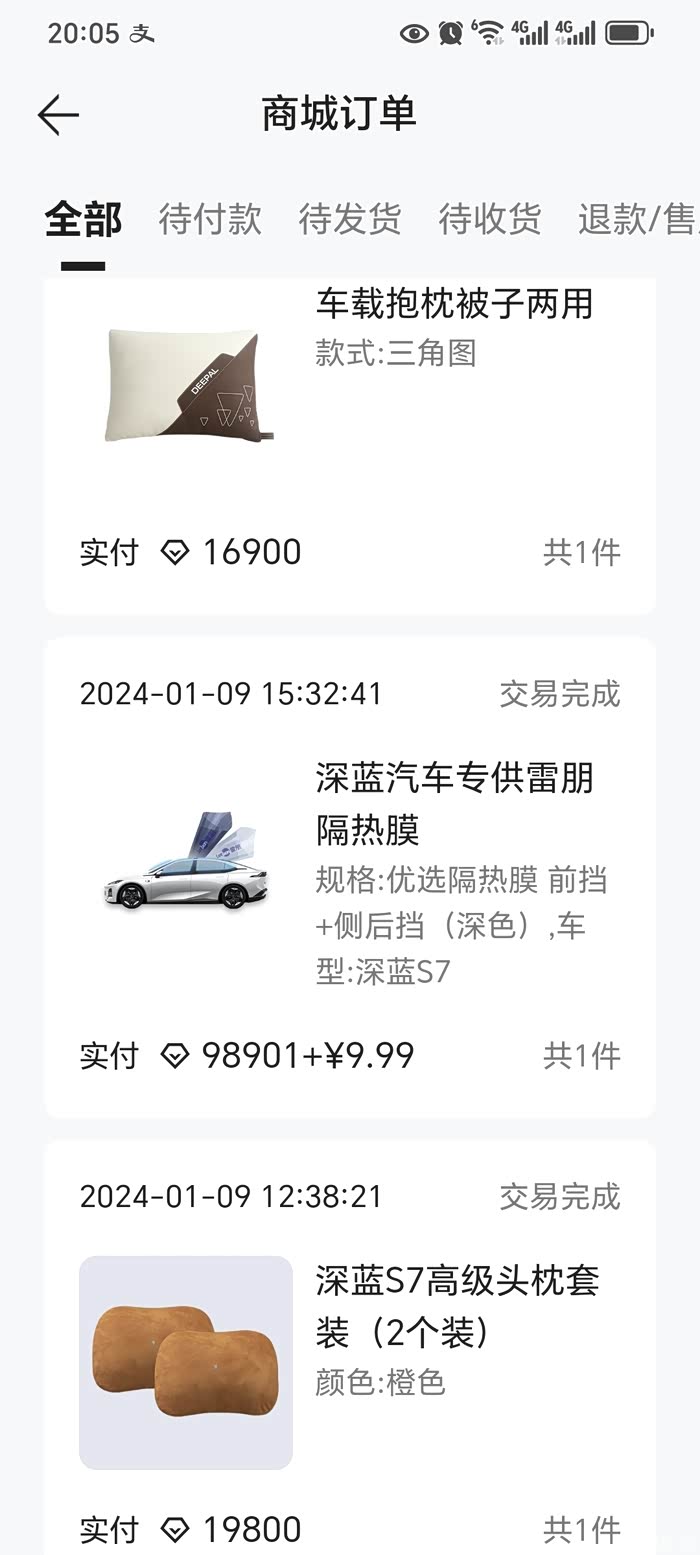Open the 退款/售后 tab
This screenshot has width=700, height=1555.
click(x=636, y=219)
